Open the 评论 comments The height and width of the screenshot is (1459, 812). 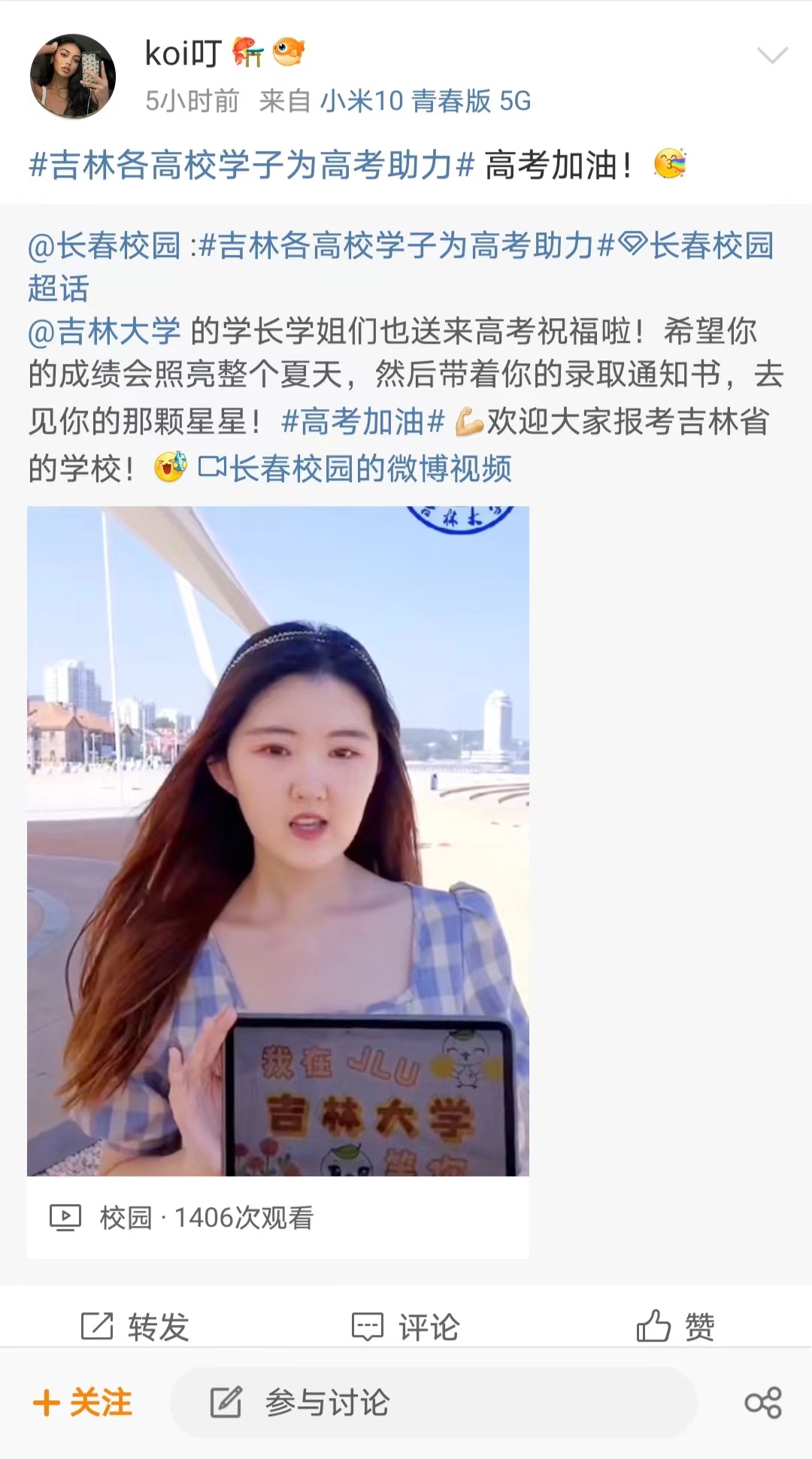click(406, 1327)
